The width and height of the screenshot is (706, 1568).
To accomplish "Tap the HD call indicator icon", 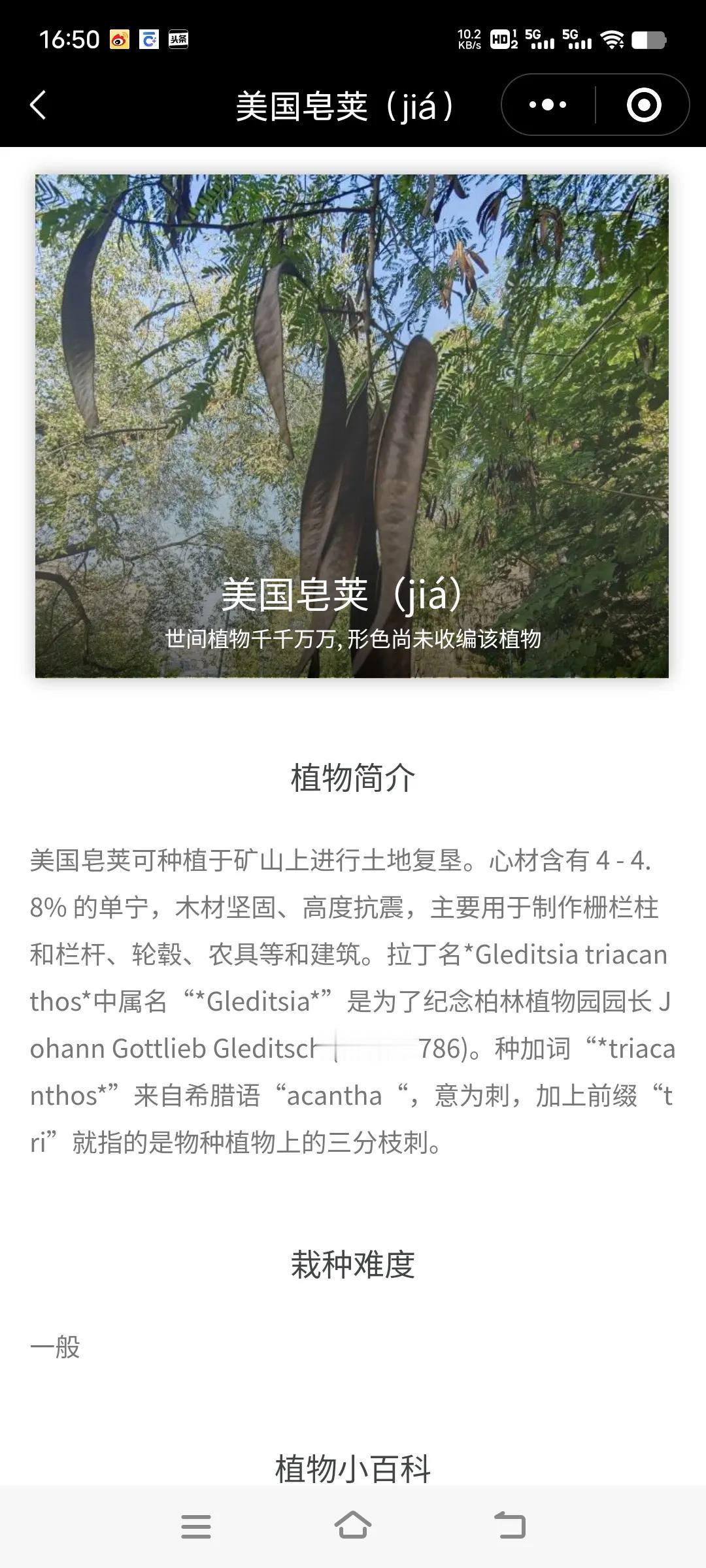I will (x=501, y=39).
